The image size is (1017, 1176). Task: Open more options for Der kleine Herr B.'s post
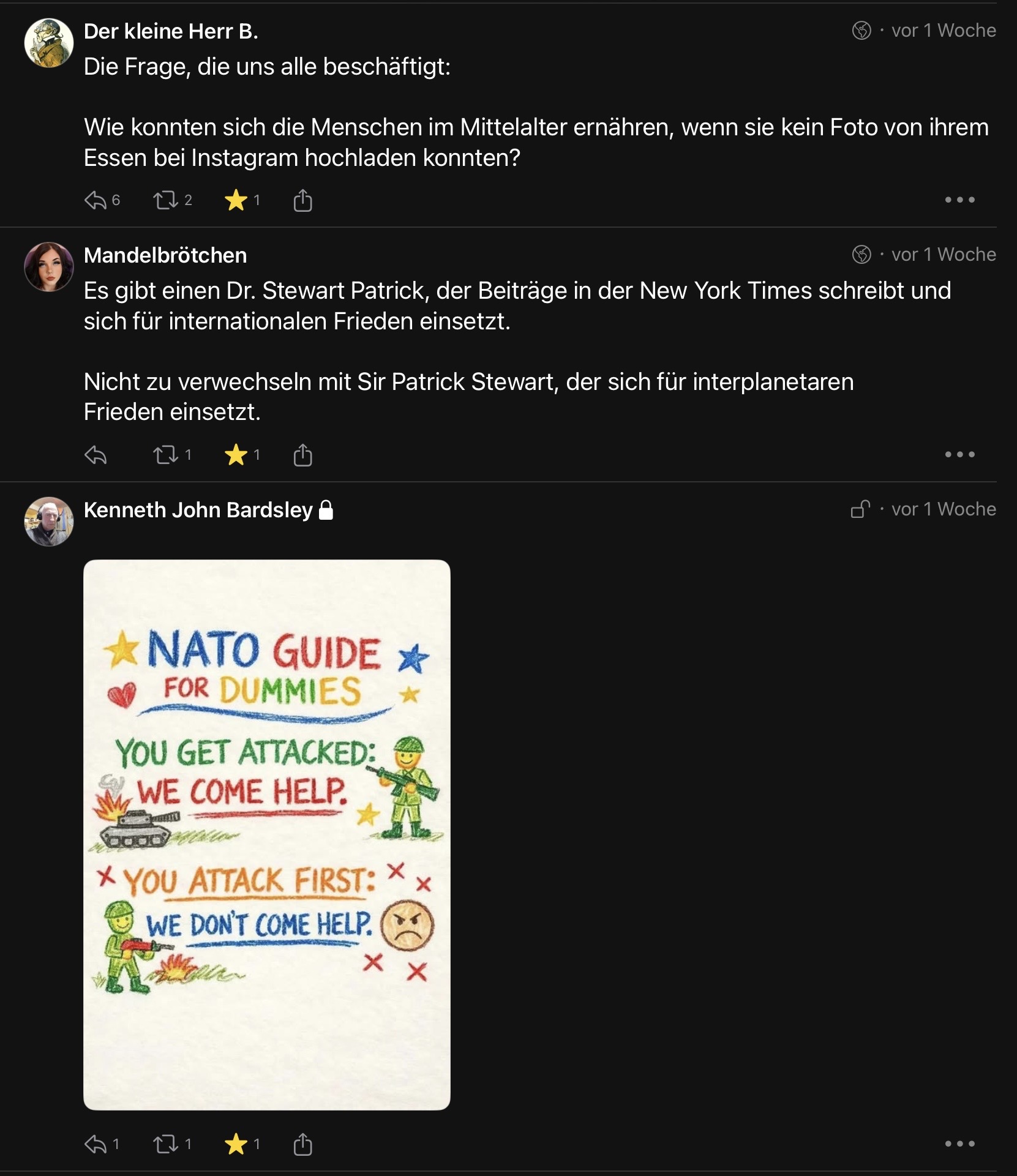(x=959, y=200)
